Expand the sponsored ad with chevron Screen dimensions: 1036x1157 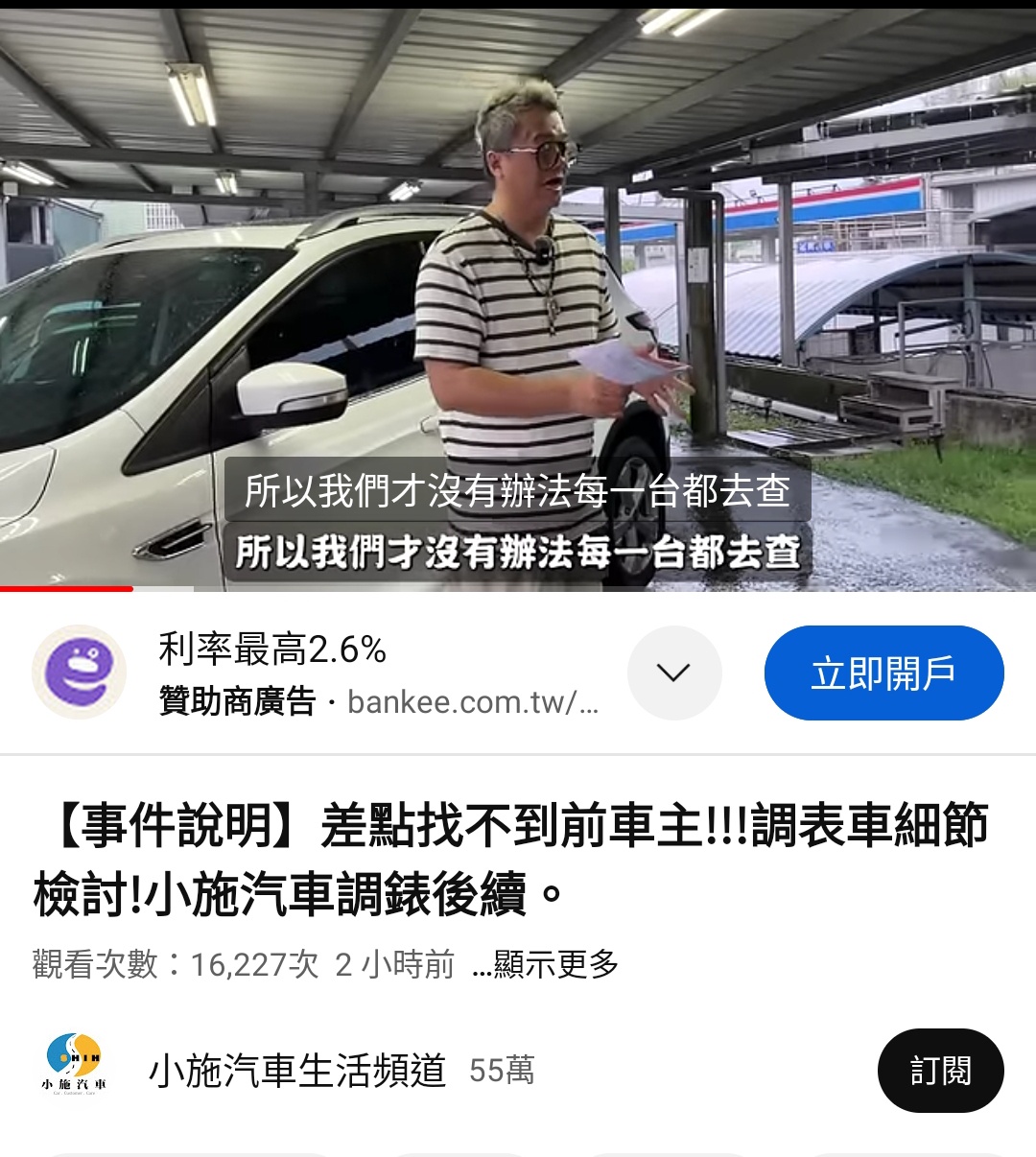click(673, 673)
